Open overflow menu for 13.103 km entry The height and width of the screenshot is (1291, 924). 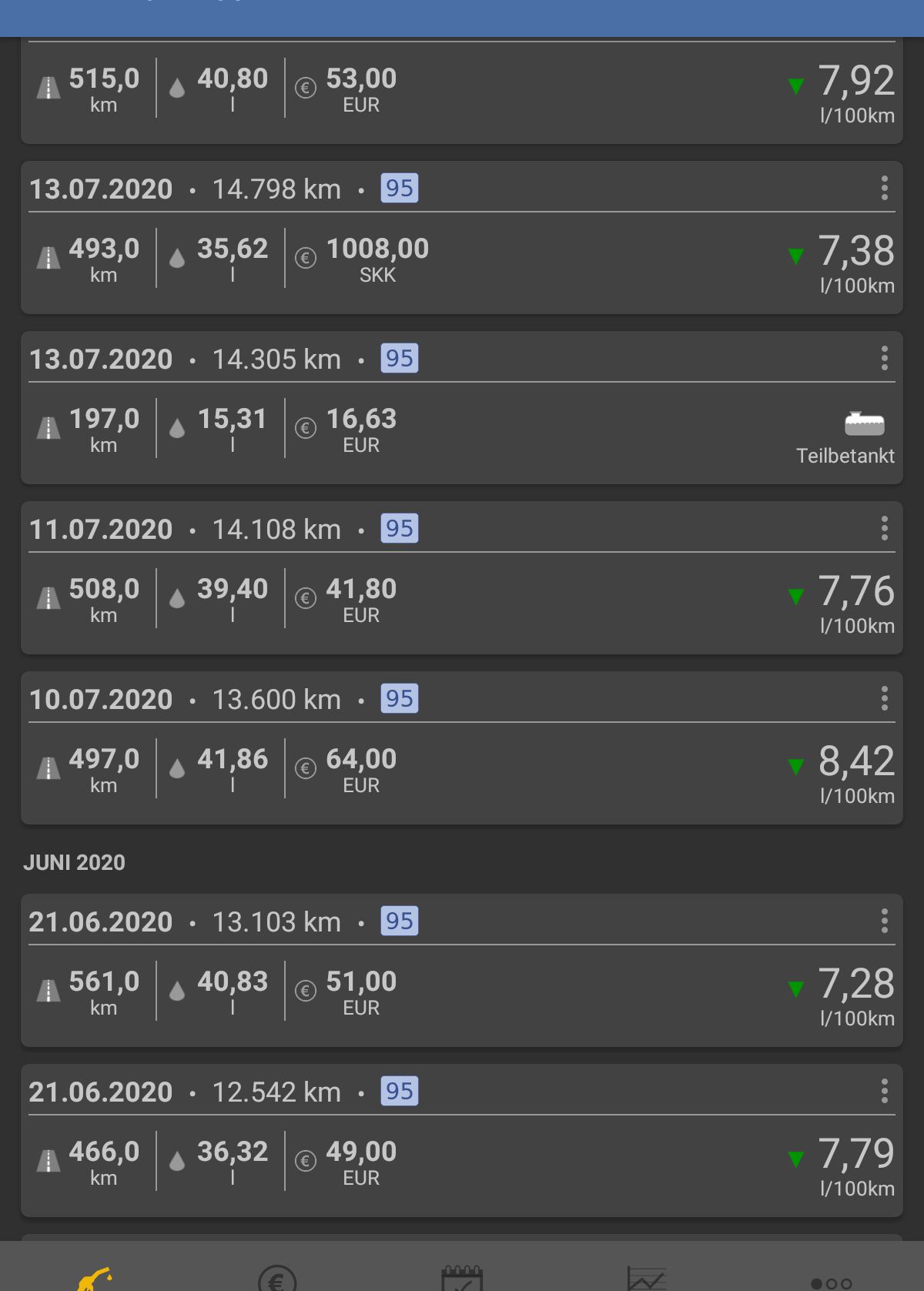coord(884,921)
